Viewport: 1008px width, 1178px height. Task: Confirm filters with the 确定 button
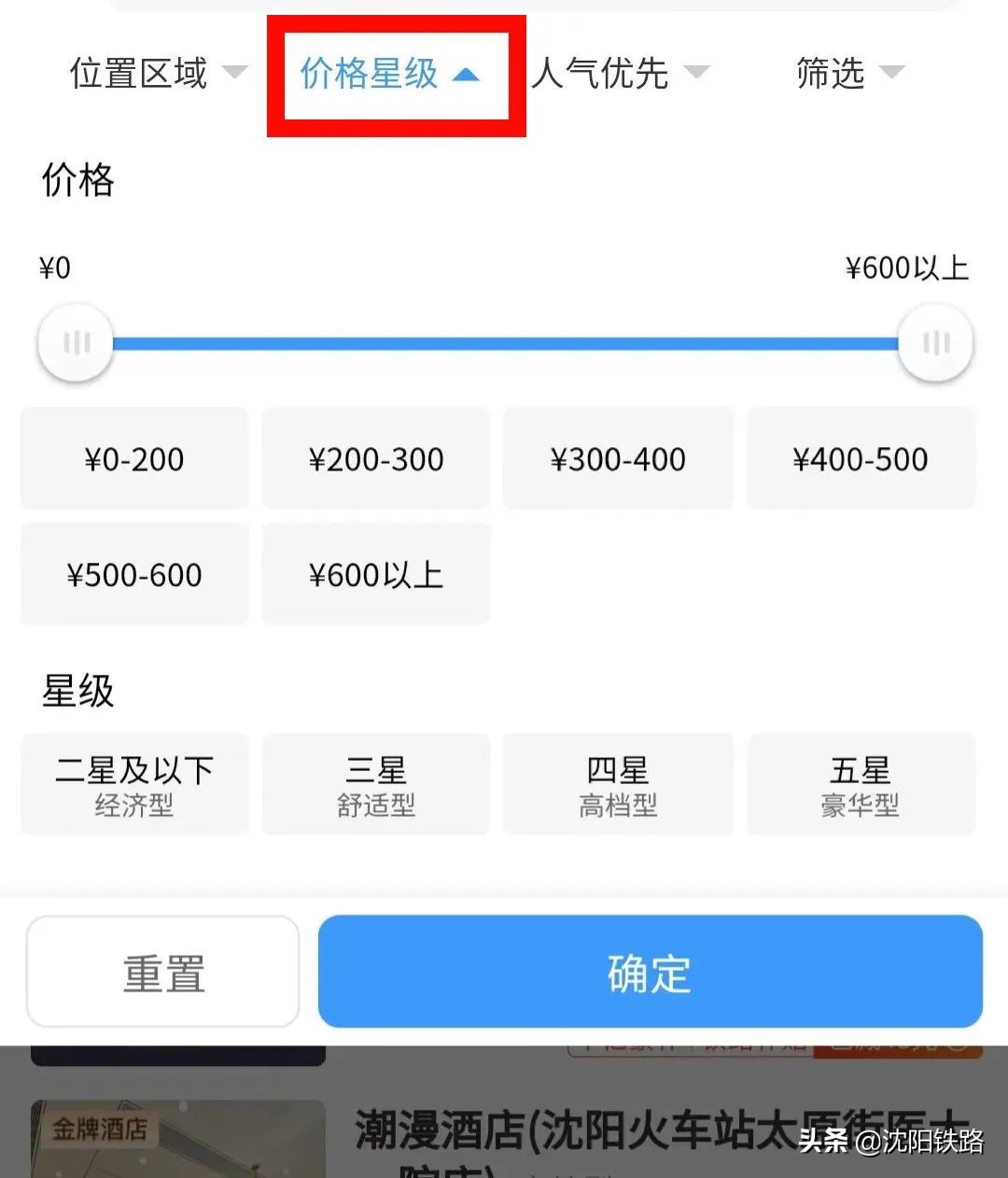(x=649, y=972)
